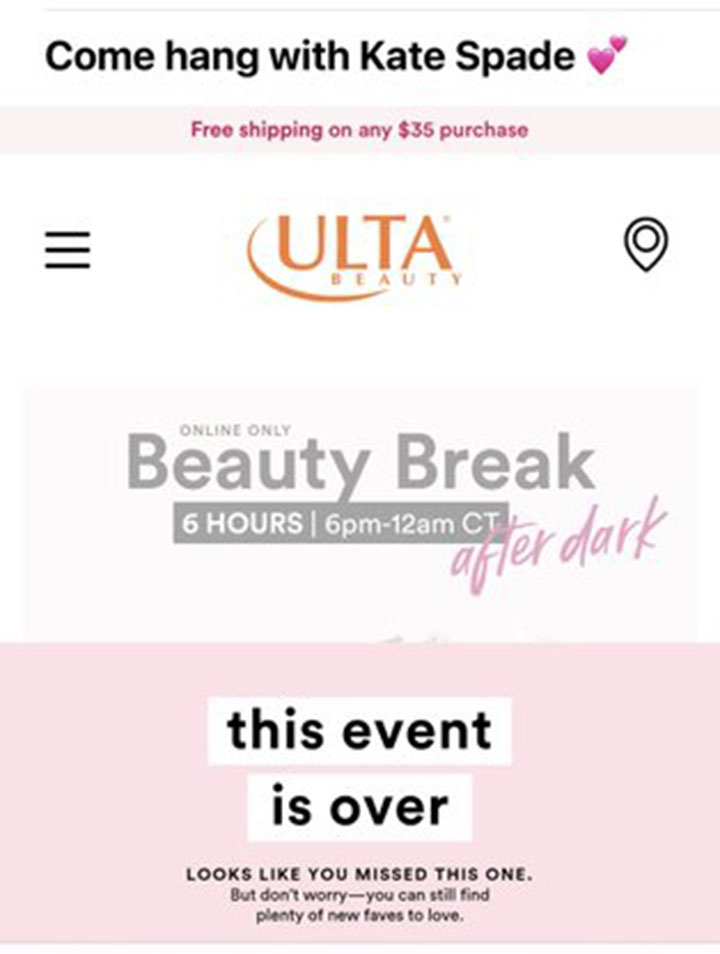720x954 pixels.
Task: Tap the free shipping promo banner
Action: coord(359,130)
